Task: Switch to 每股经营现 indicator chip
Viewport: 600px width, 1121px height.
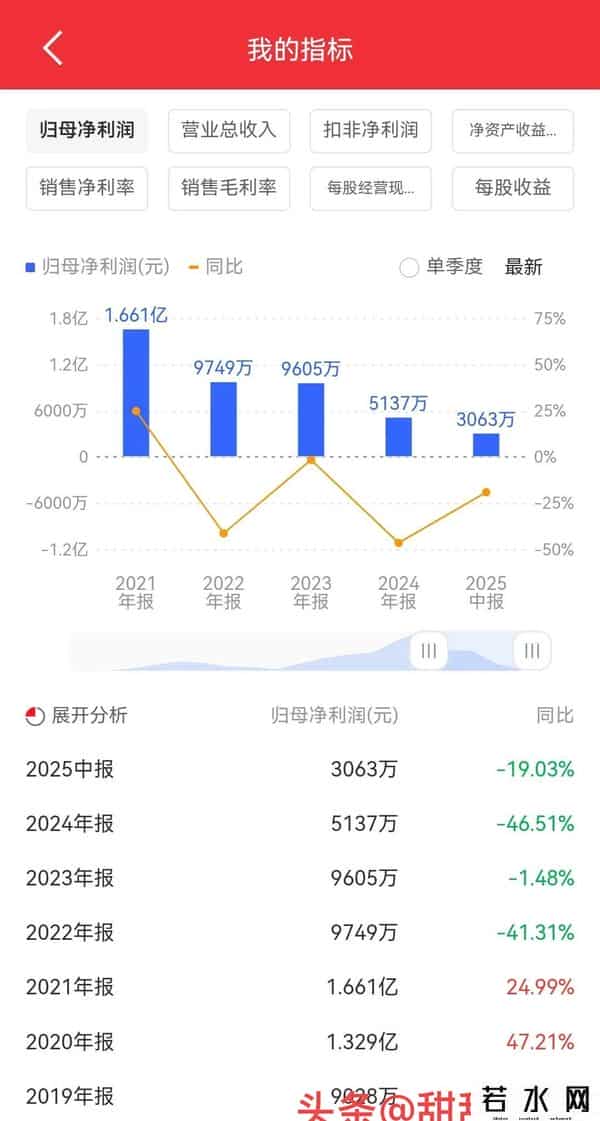Action: click(x=371, y=188)
